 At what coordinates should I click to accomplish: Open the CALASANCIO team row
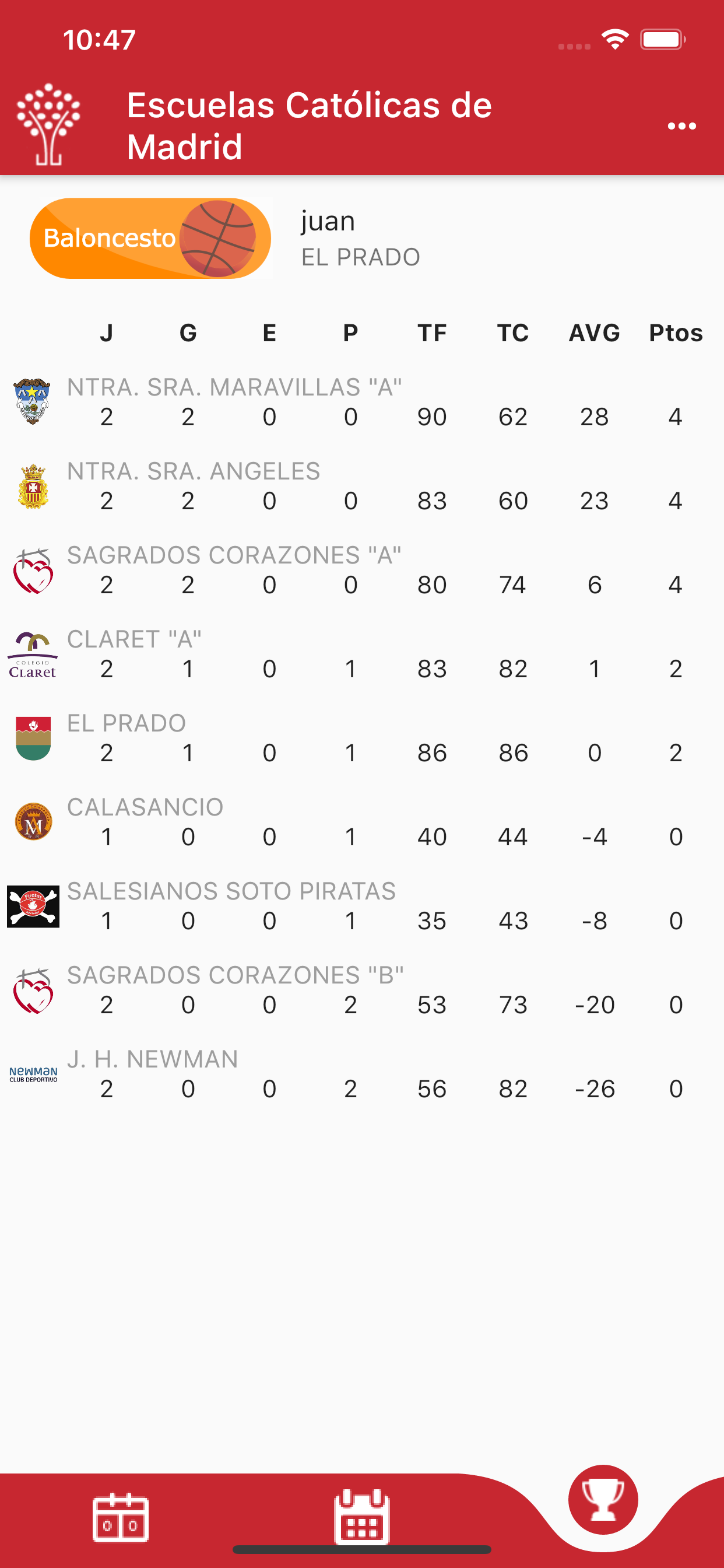[362, 822]
